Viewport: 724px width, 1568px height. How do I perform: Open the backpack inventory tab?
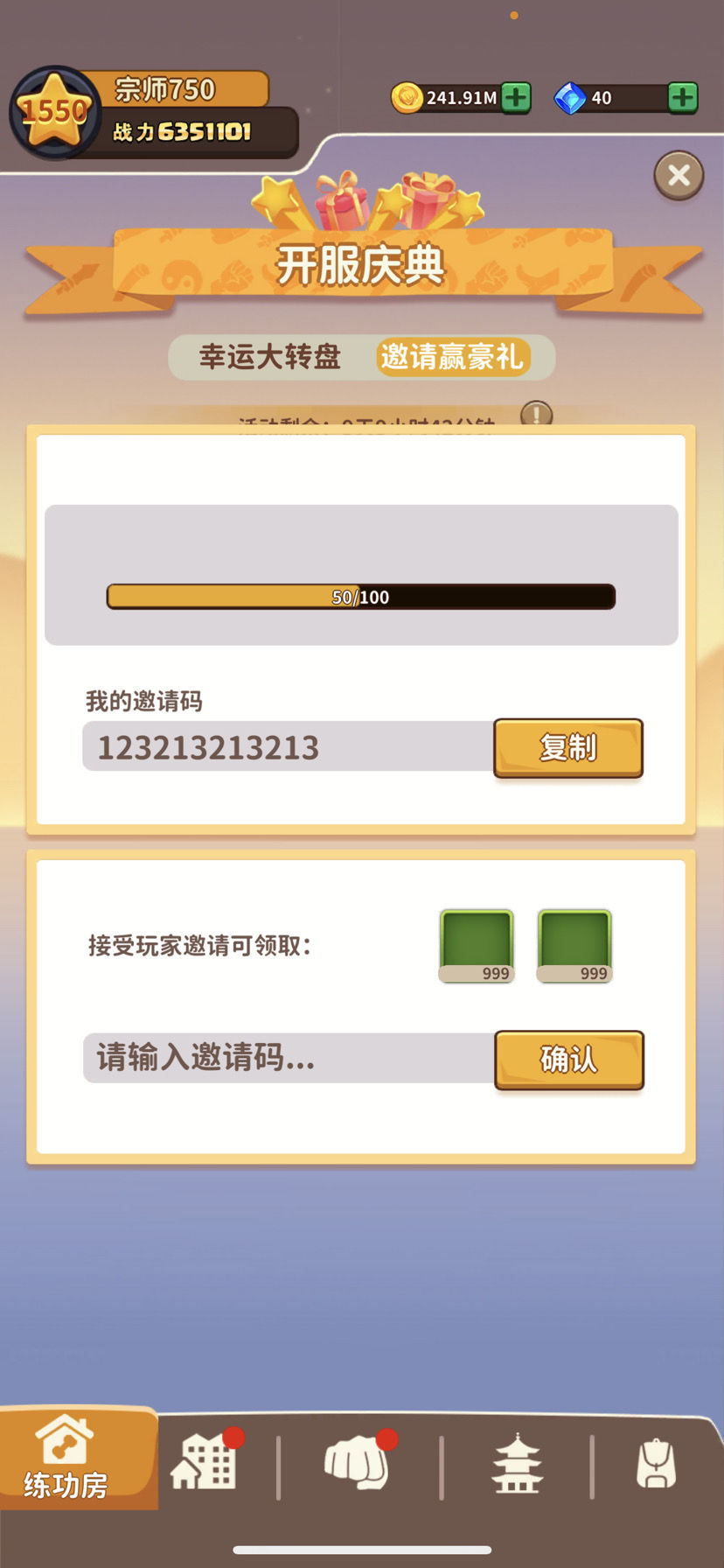pos(656,1463)
